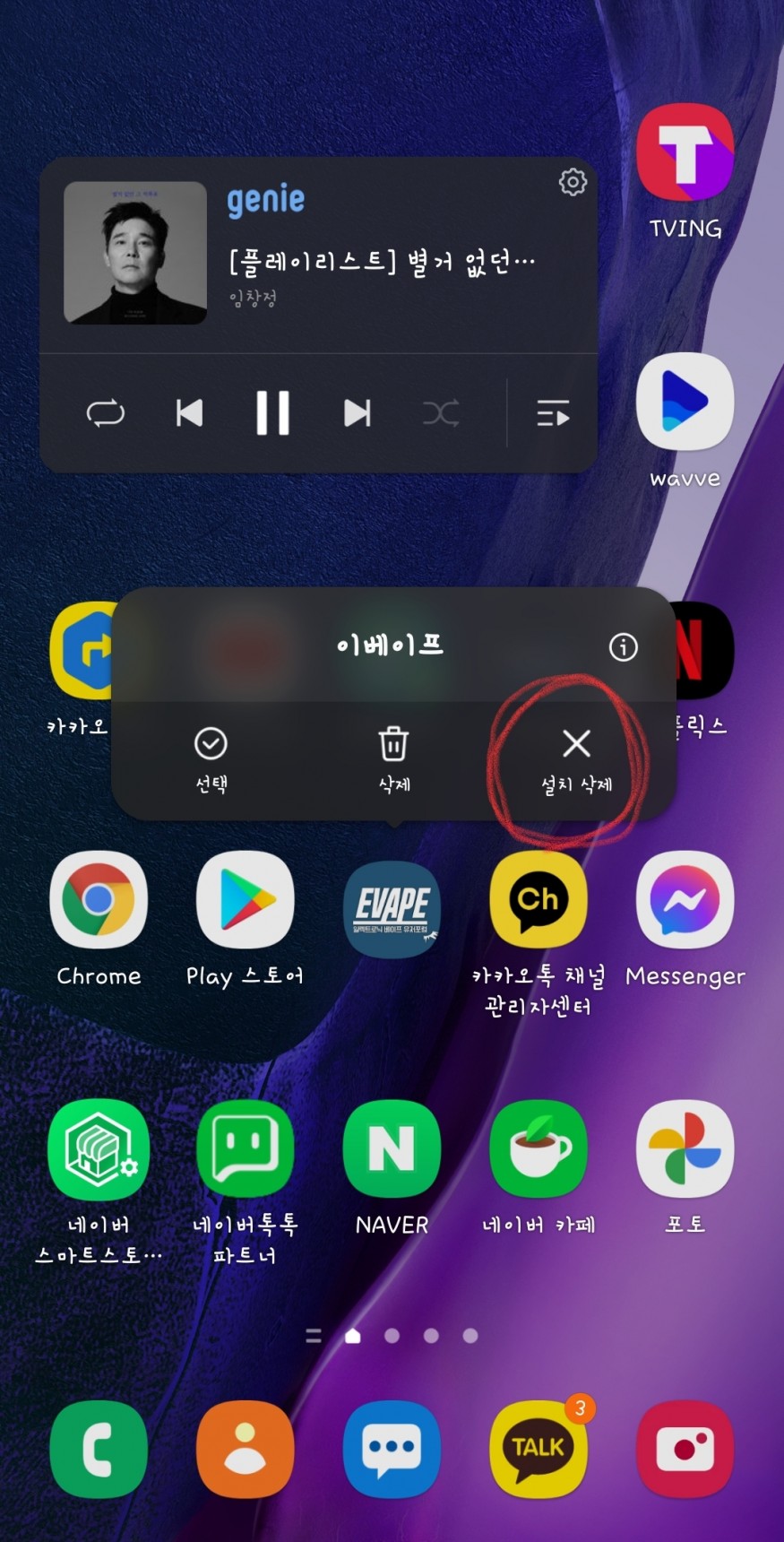Screen dimensions: 784x1542
Task: Tap 설치 삭제 to uninstall 이베이프
Action: click(x=576, y=758)
